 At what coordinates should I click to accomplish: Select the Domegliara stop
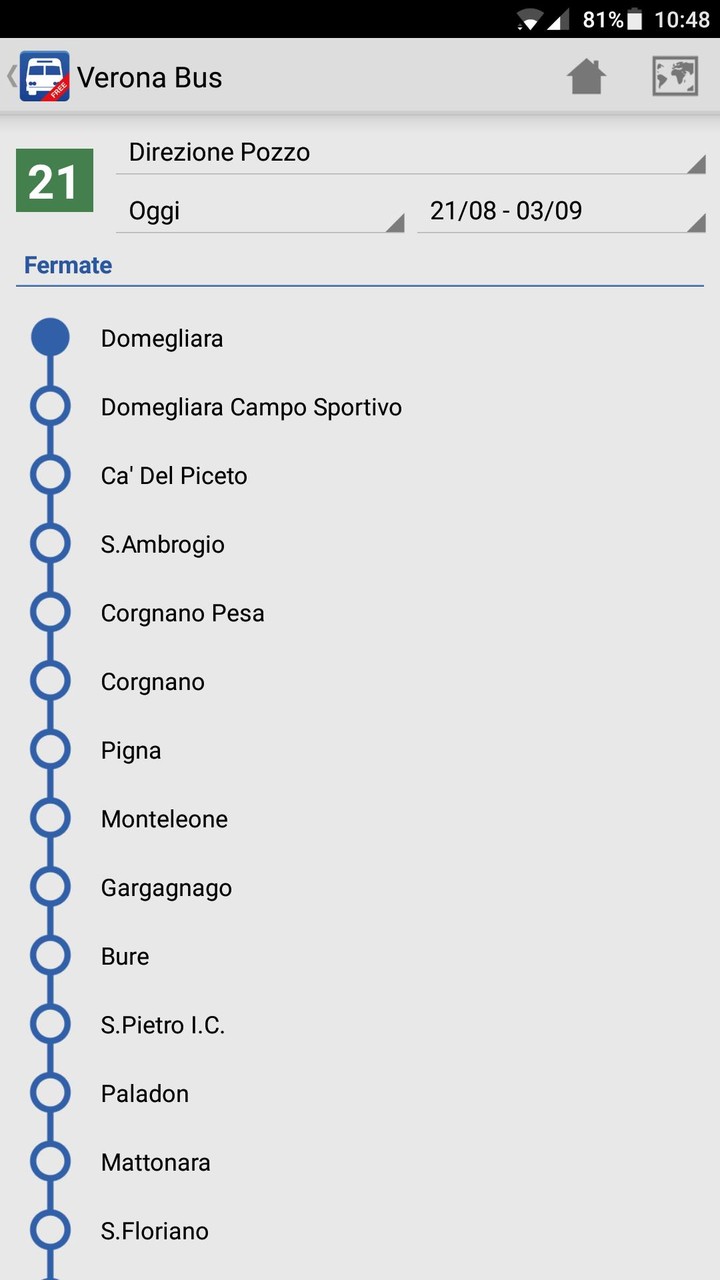[x=162, y=338]
